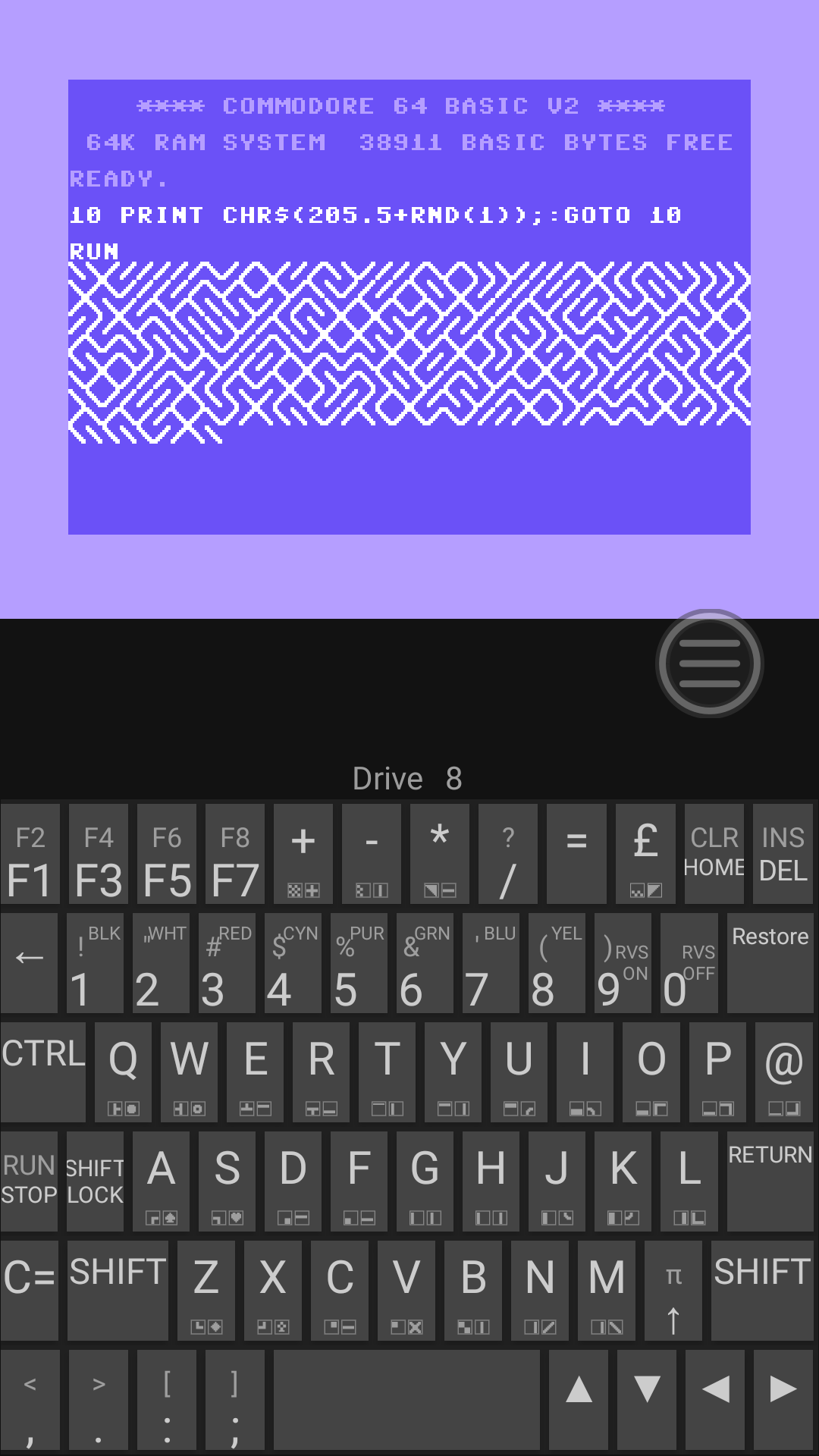819x1456 pixels.
Task: Tap the Restore key
Action: tap(770, 962)
